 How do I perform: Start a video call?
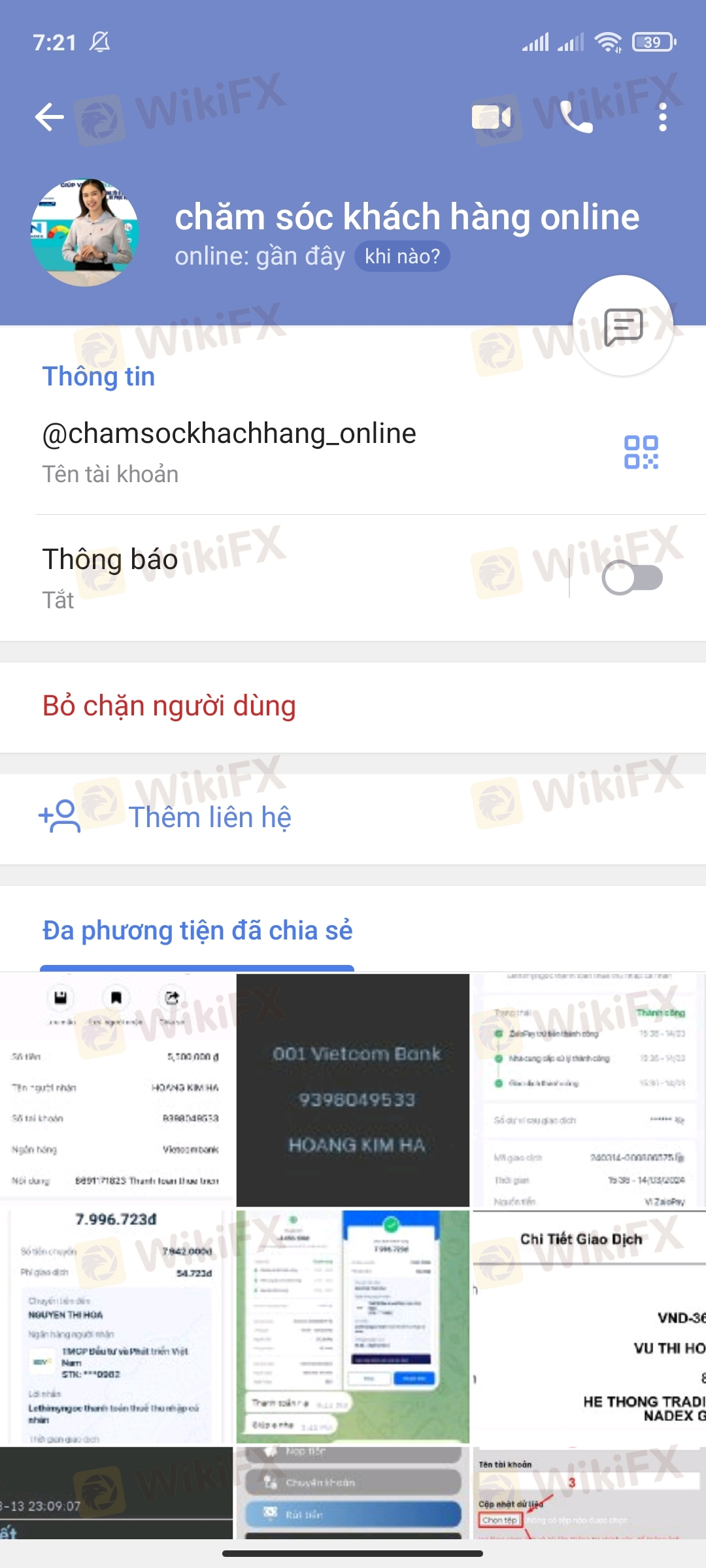492,118
